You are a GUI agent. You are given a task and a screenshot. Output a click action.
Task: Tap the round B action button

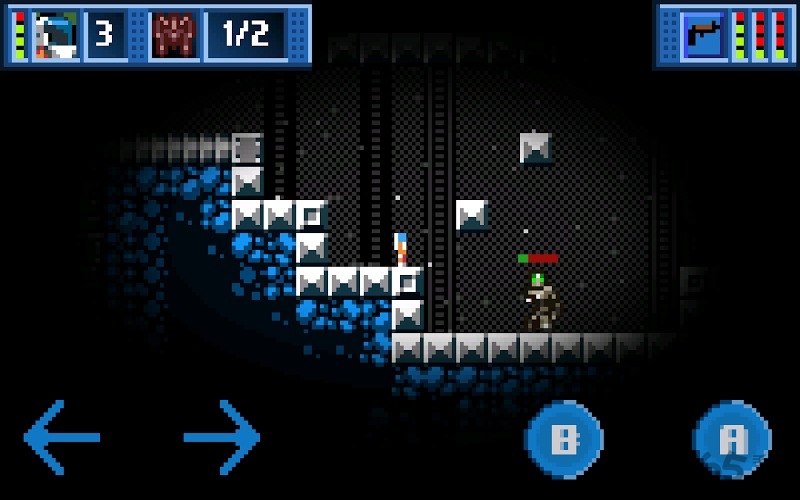point(564,438)
